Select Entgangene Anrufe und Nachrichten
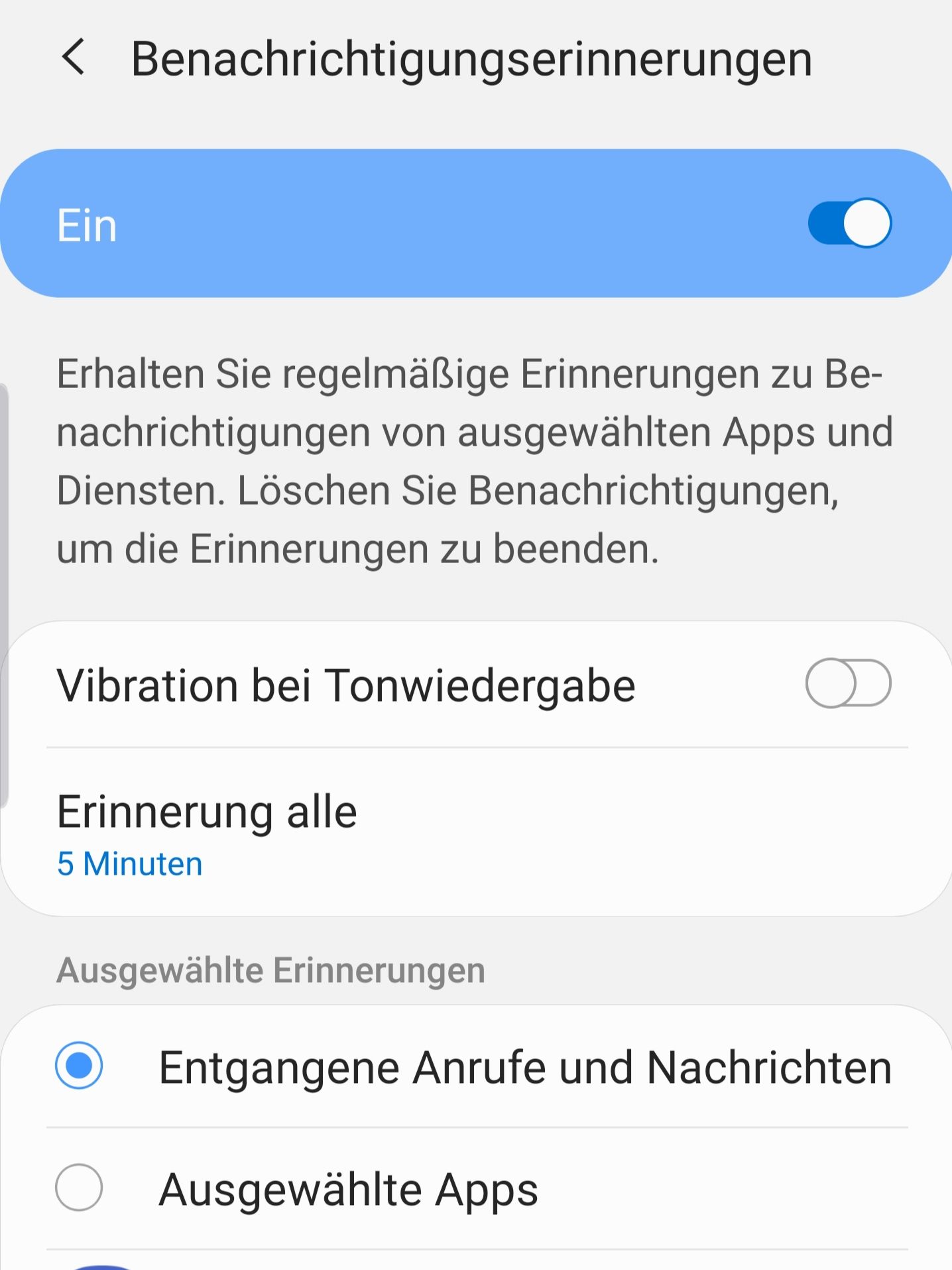Screen dimensions: 952x1270 pos(79,1066)
